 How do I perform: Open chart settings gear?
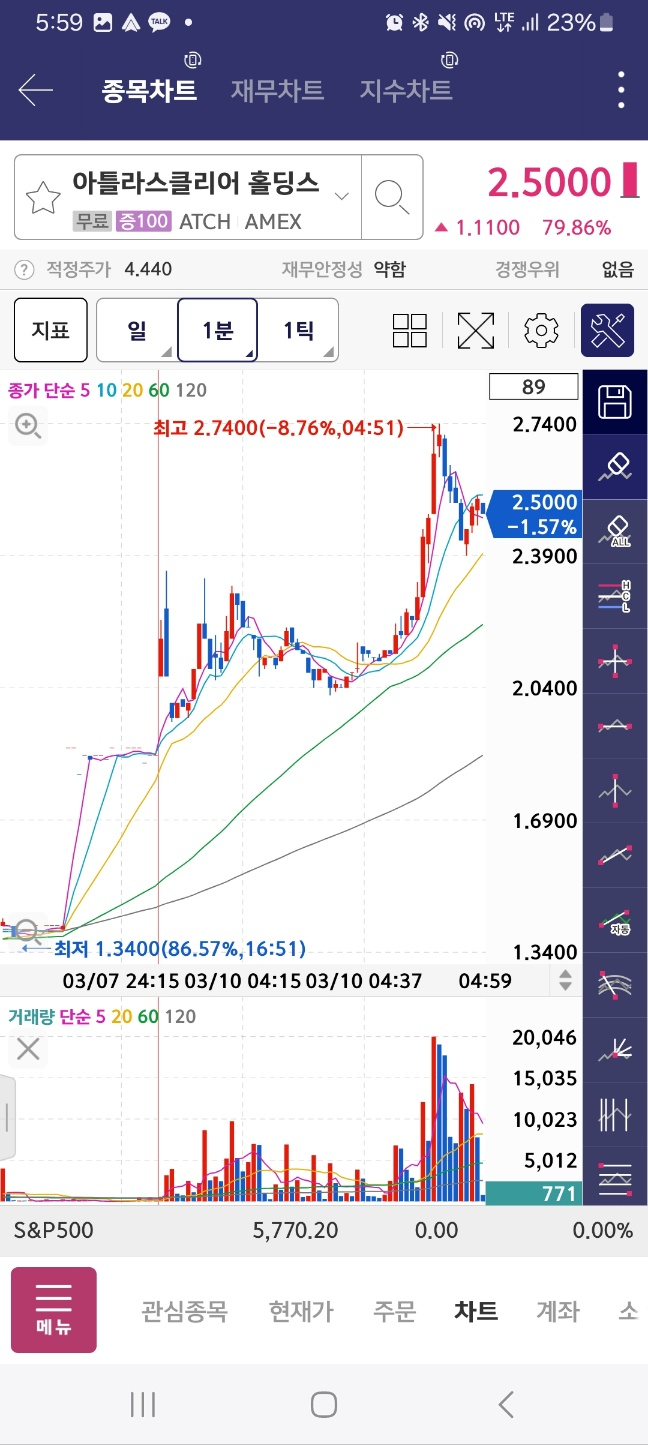click(x=541, y=330)
